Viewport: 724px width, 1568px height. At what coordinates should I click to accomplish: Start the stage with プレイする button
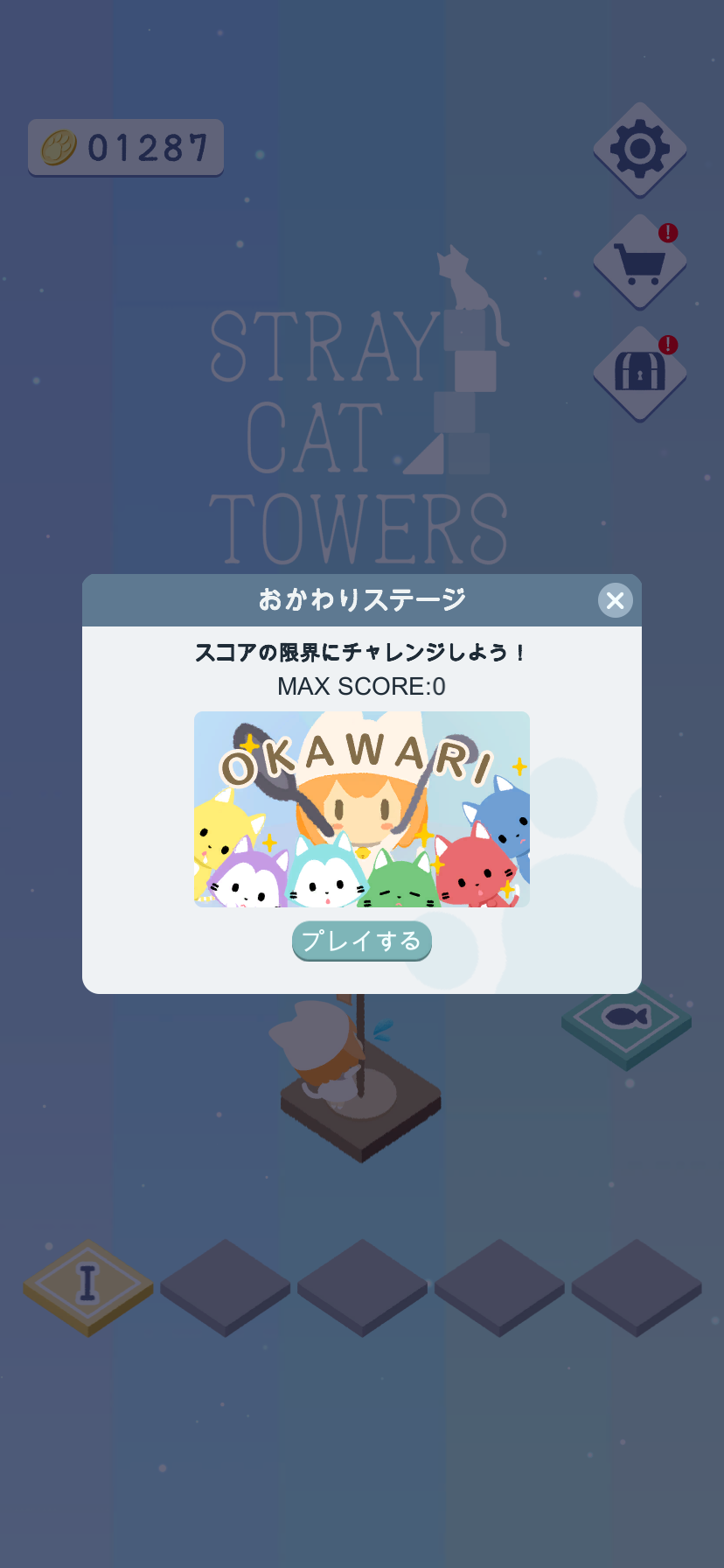pyautogui.click(x=361, y=941)
